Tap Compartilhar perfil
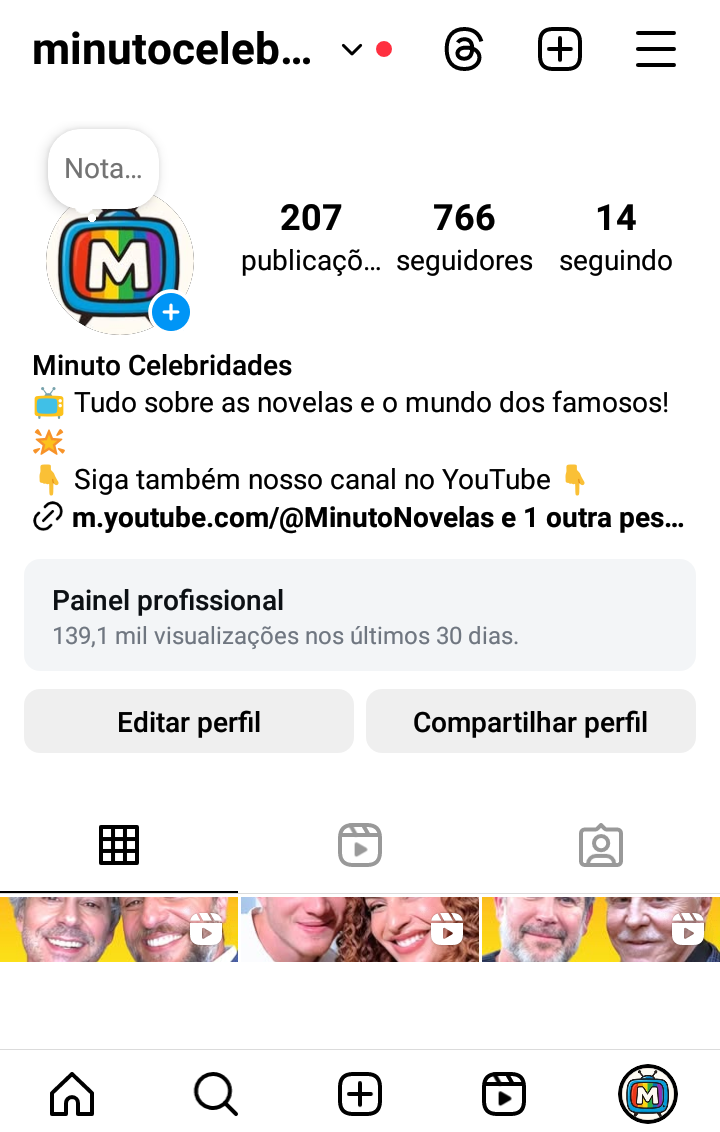This screenshot has height=1132, width=720. click(530, 721)
